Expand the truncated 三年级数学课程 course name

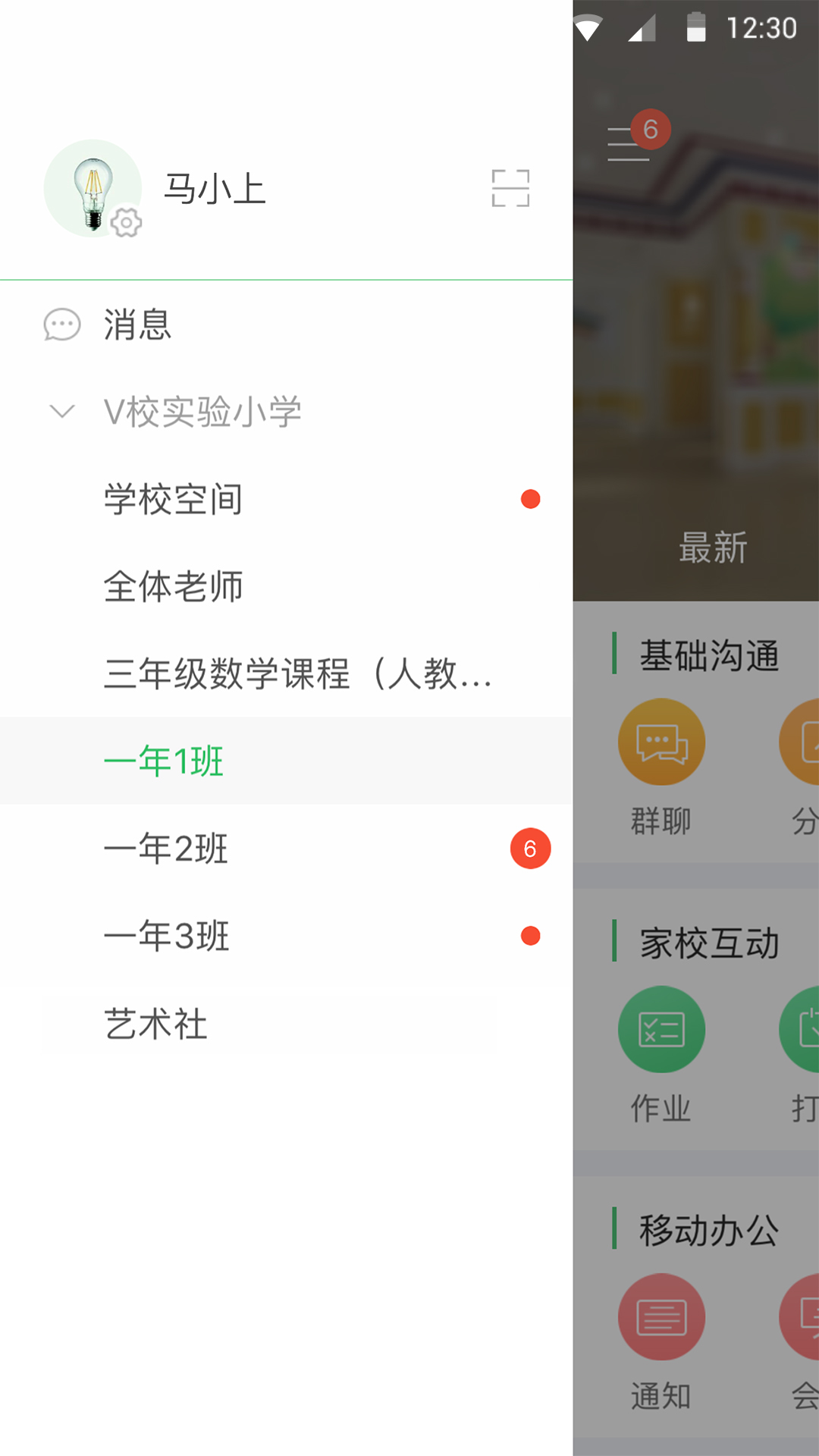click(x=298, y=675)
